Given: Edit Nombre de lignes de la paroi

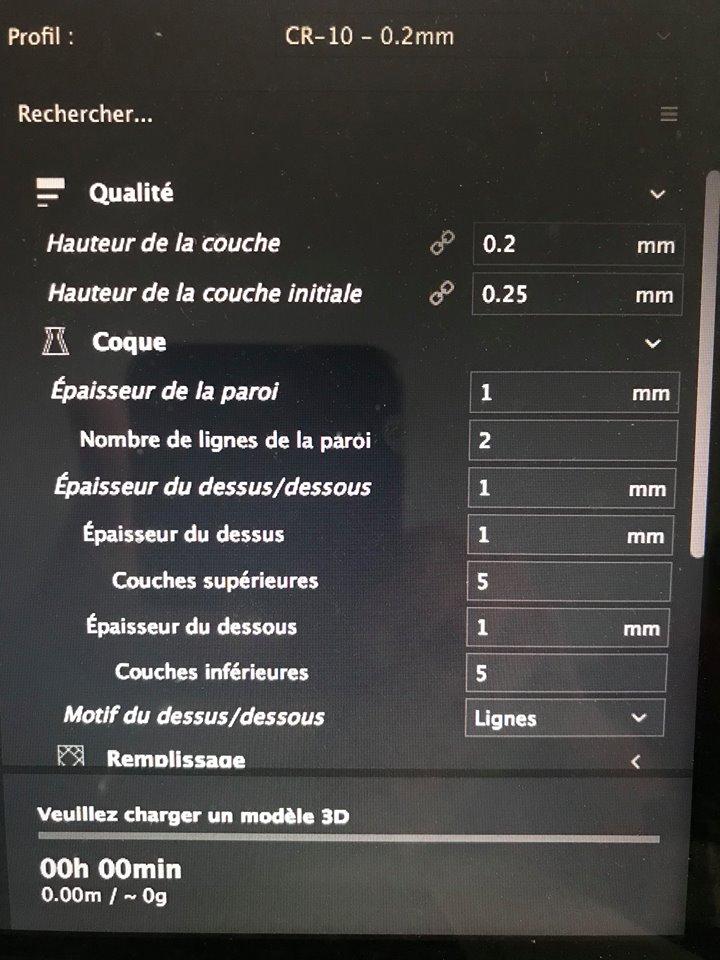Looking at the screenshot, I should pyautogui.click(x=570, y=440).
